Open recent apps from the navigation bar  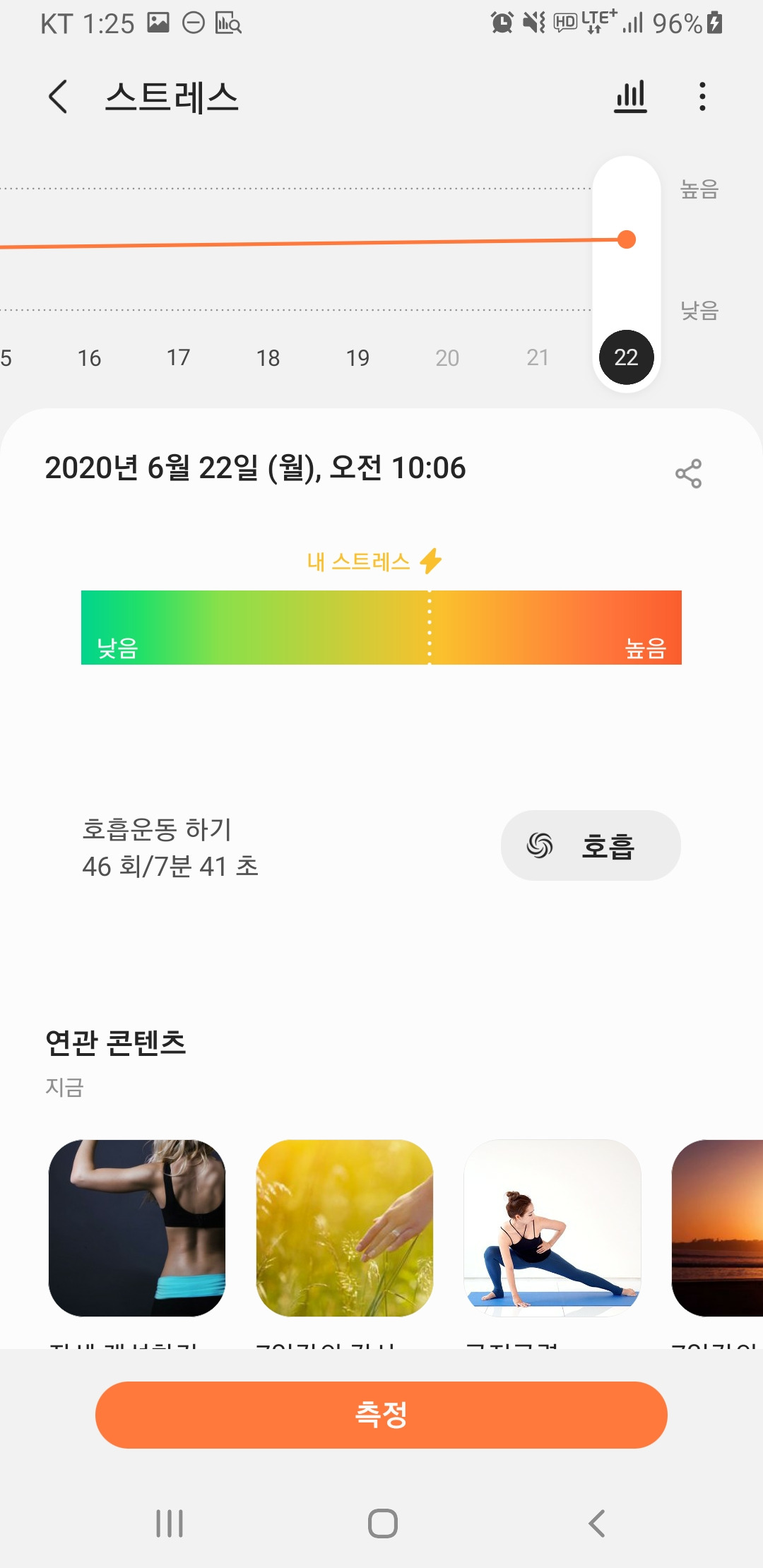point(170,1524)
